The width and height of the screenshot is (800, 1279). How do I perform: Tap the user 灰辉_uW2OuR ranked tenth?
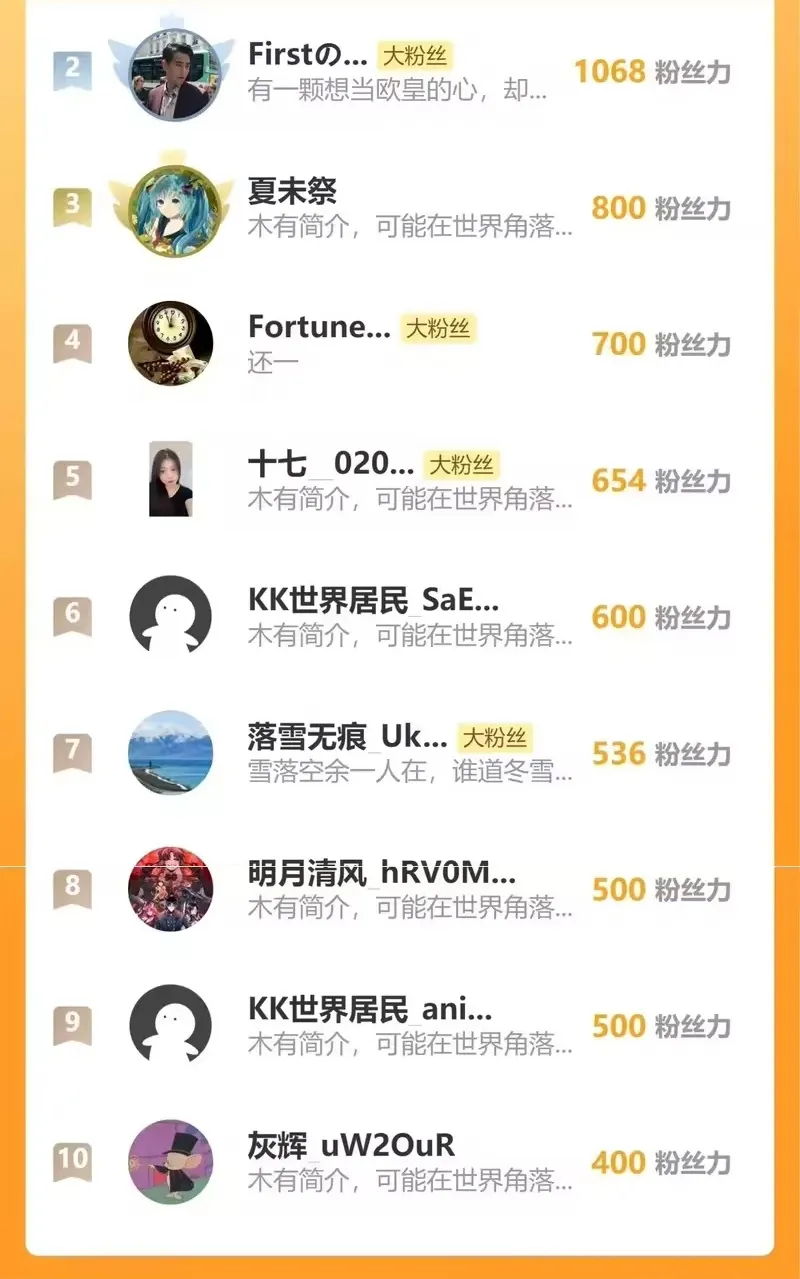[351, 1145]
